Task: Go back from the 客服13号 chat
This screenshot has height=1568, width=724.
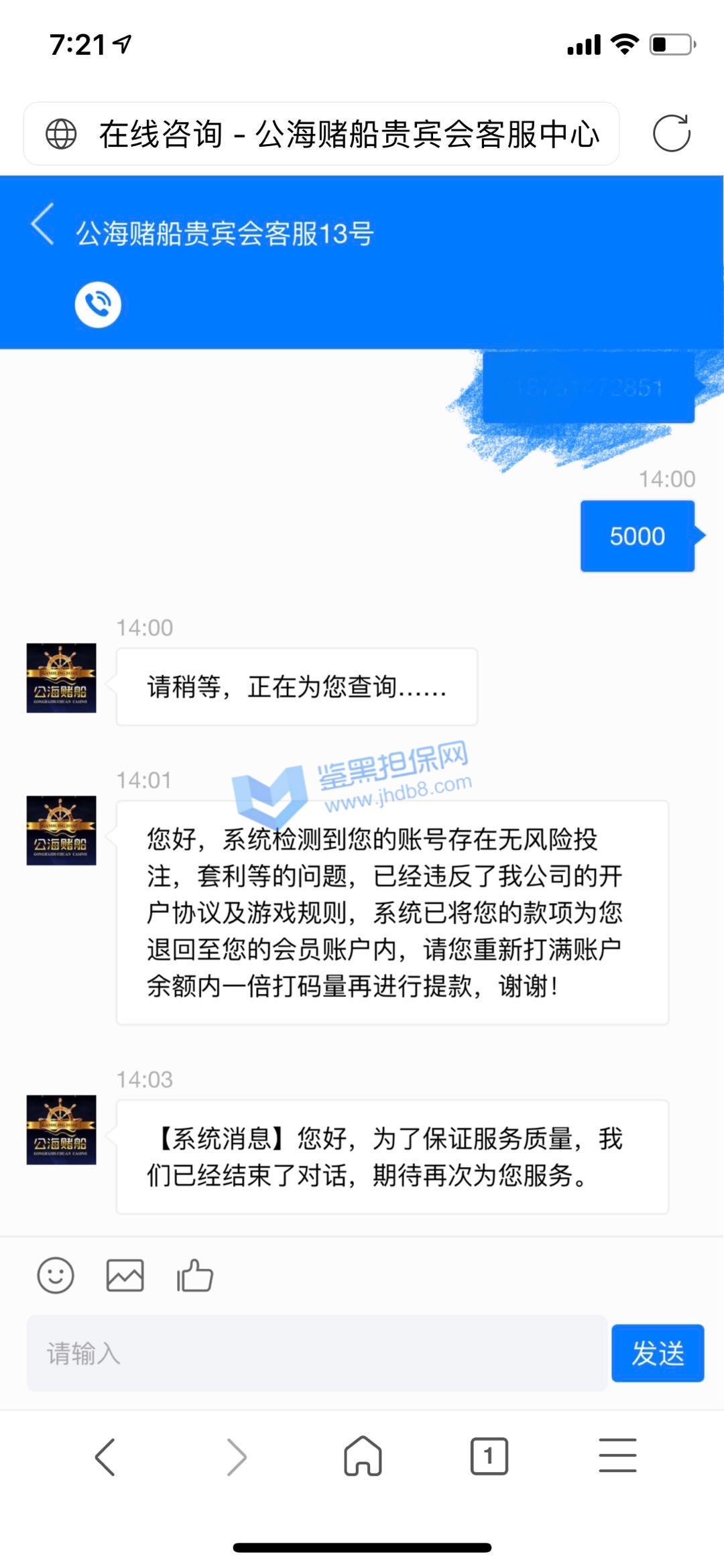Action: point(43,224)
